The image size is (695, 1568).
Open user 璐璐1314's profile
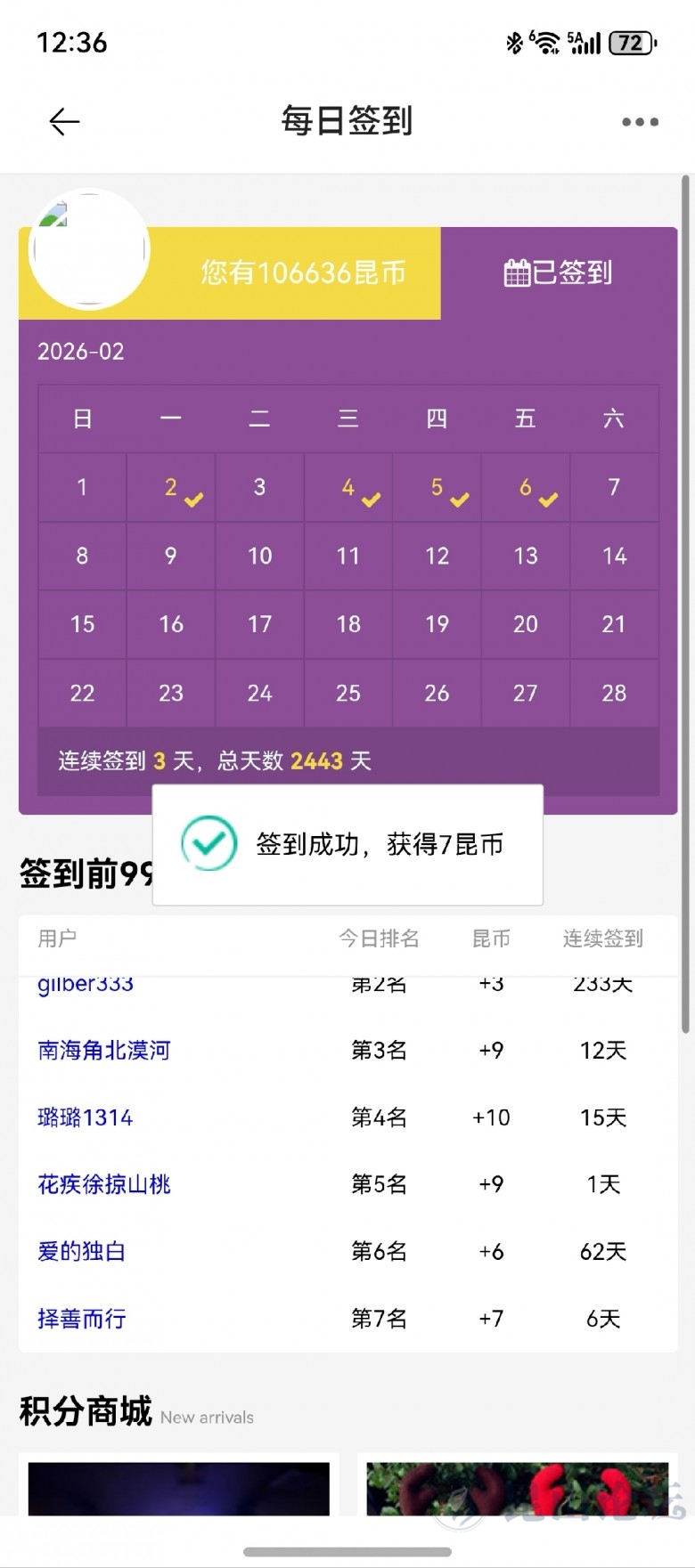pos(86,1117)
